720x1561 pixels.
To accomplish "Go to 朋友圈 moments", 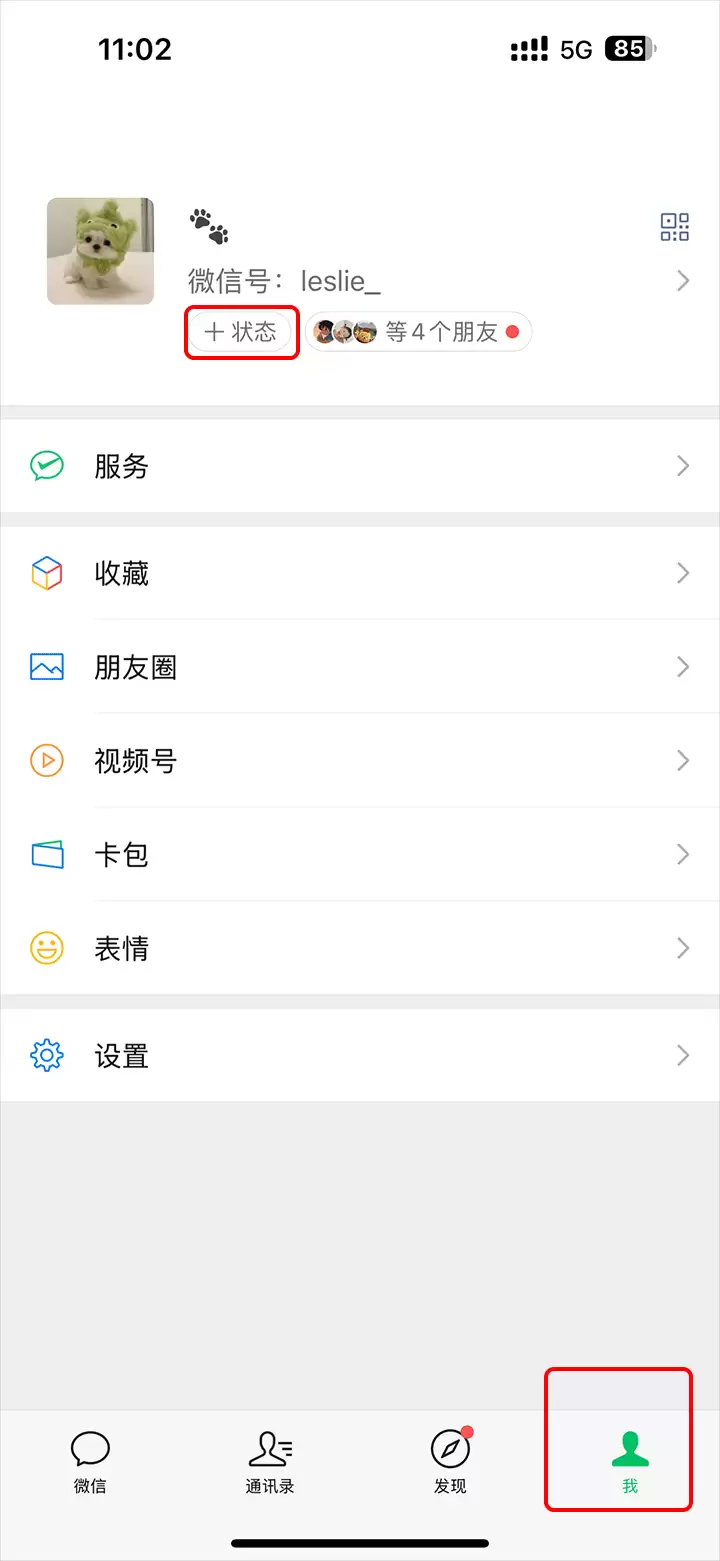I will [x=360, y=667].
